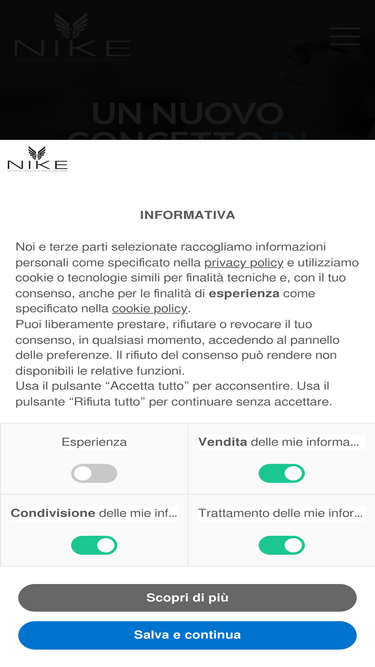This screenshot has width=375, height=667.
Task: Tap the Scopri di più button
Action: 188,598
